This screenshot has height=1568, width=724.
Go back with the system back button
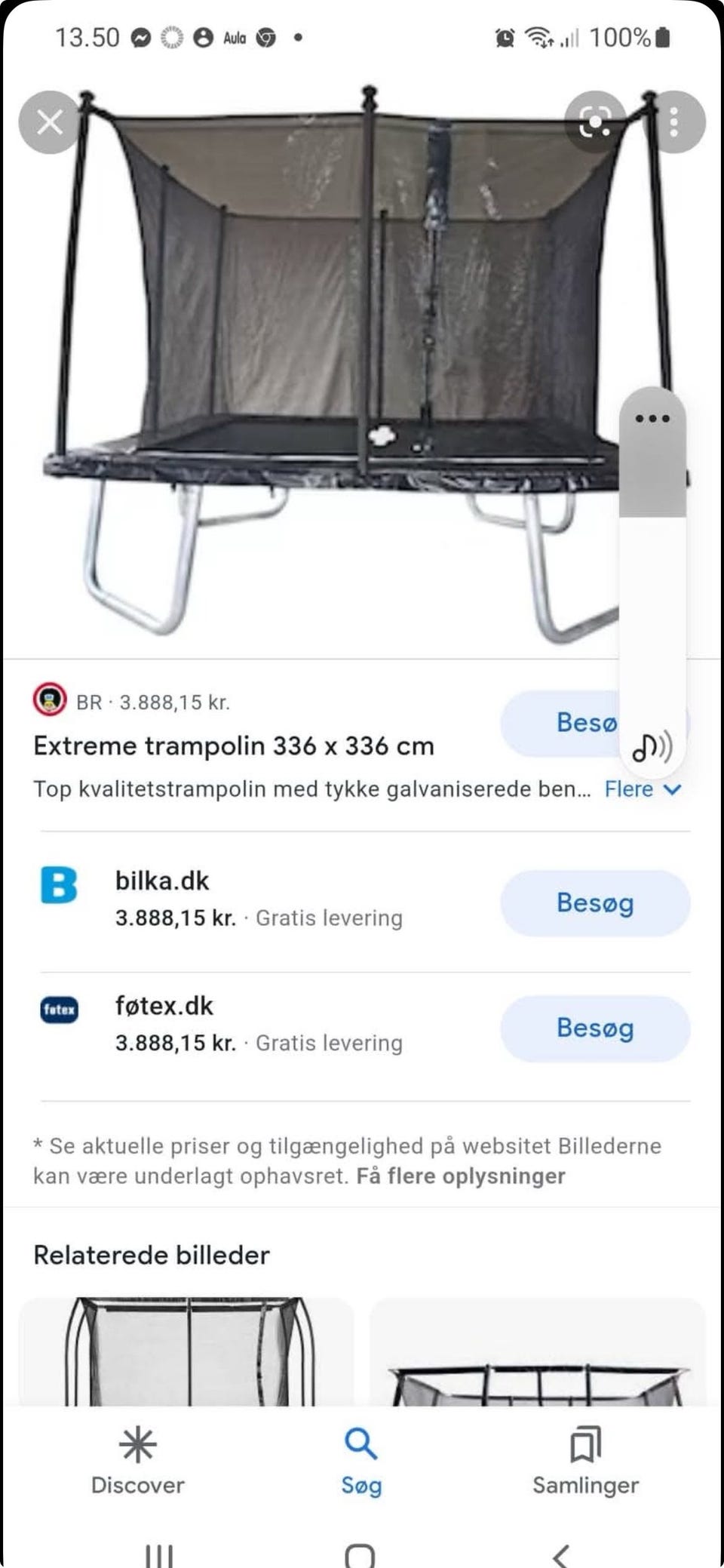pyautogui.click(x=560, y=1554)
